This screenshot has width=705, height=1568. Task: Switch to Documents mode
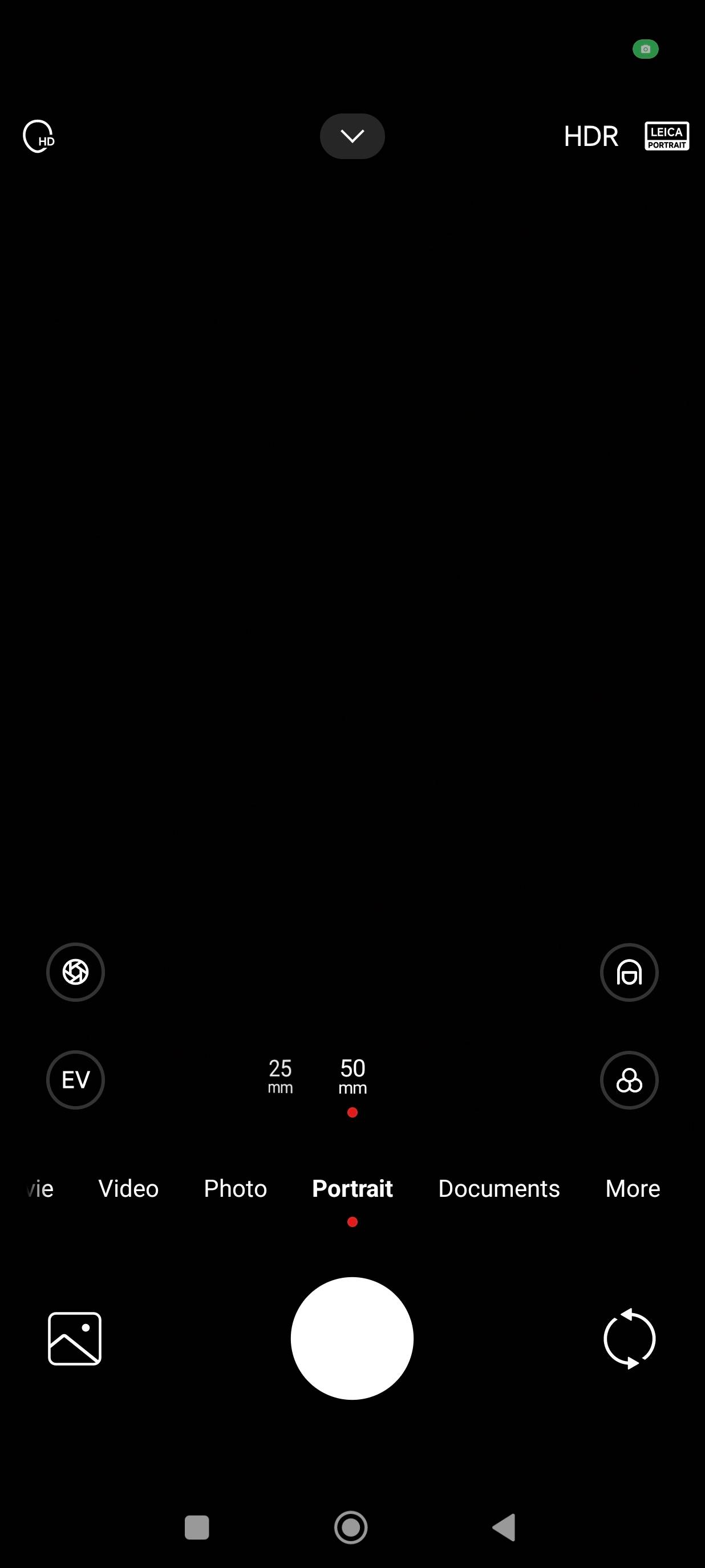pyautogui.click(x=499, y=1188)
